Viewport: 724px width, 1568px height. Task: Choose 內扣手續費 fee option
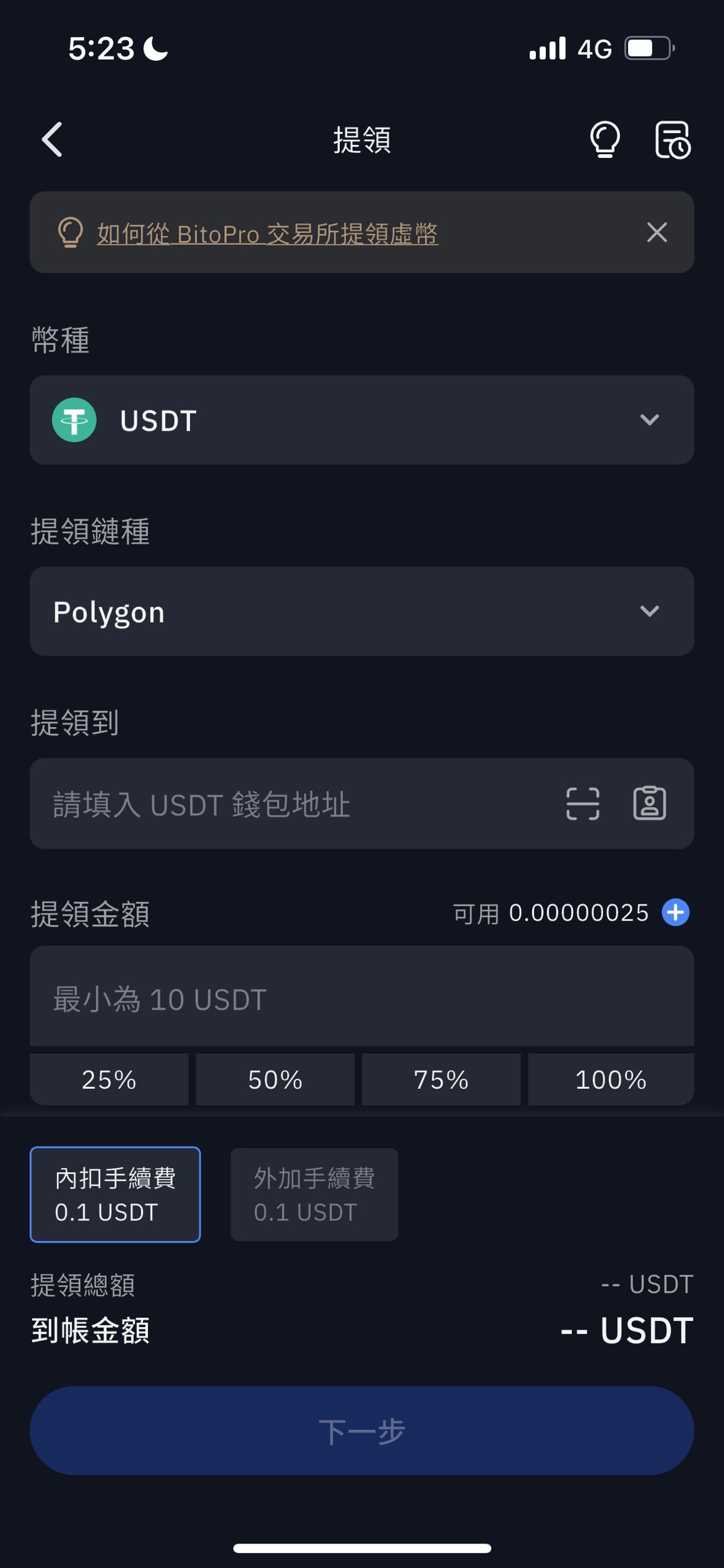tap(115, 1195)
